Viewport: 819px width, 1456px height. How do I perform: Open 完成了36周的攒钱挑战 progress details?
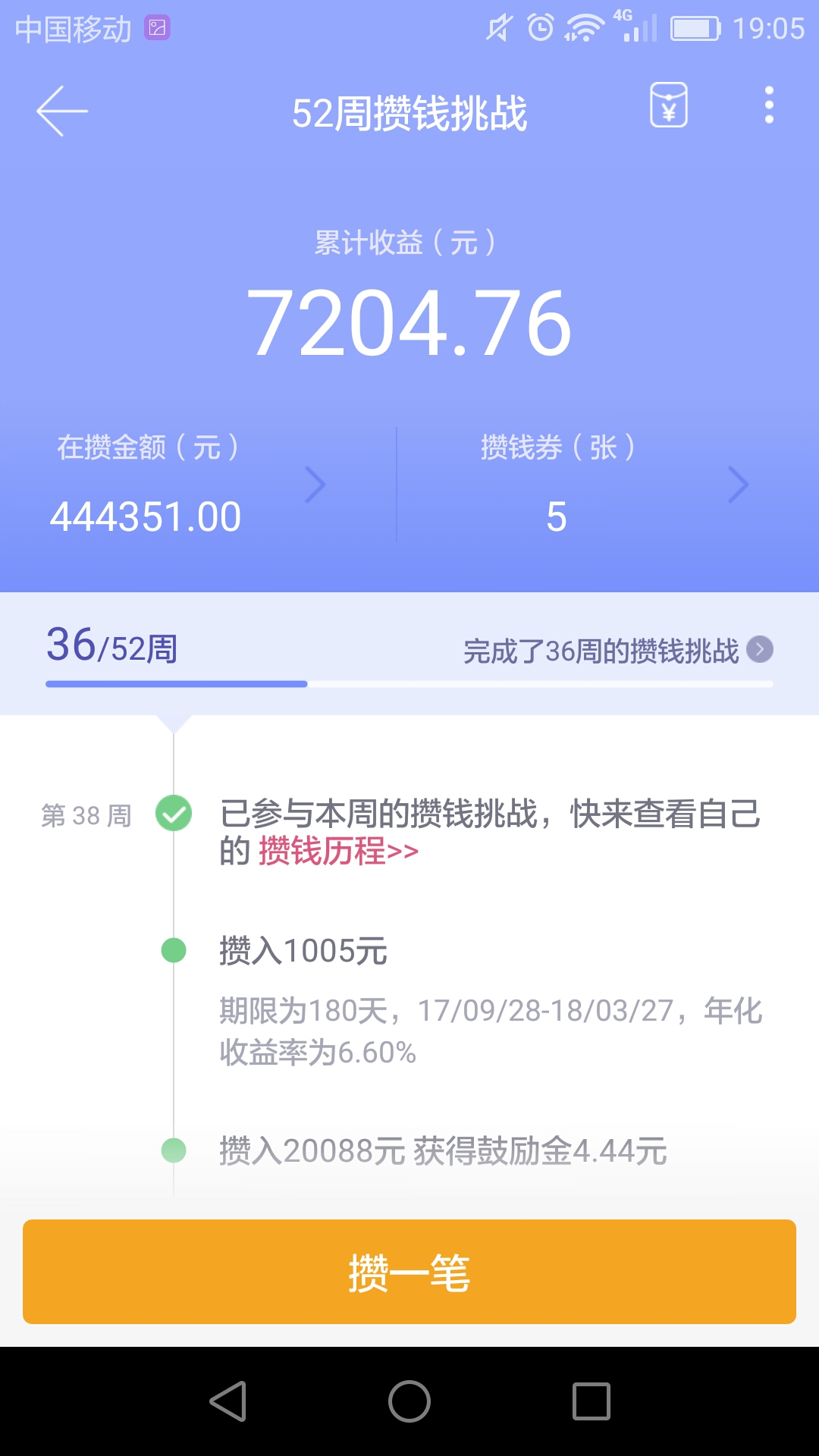pyautogui.click(x=618, y=651)
